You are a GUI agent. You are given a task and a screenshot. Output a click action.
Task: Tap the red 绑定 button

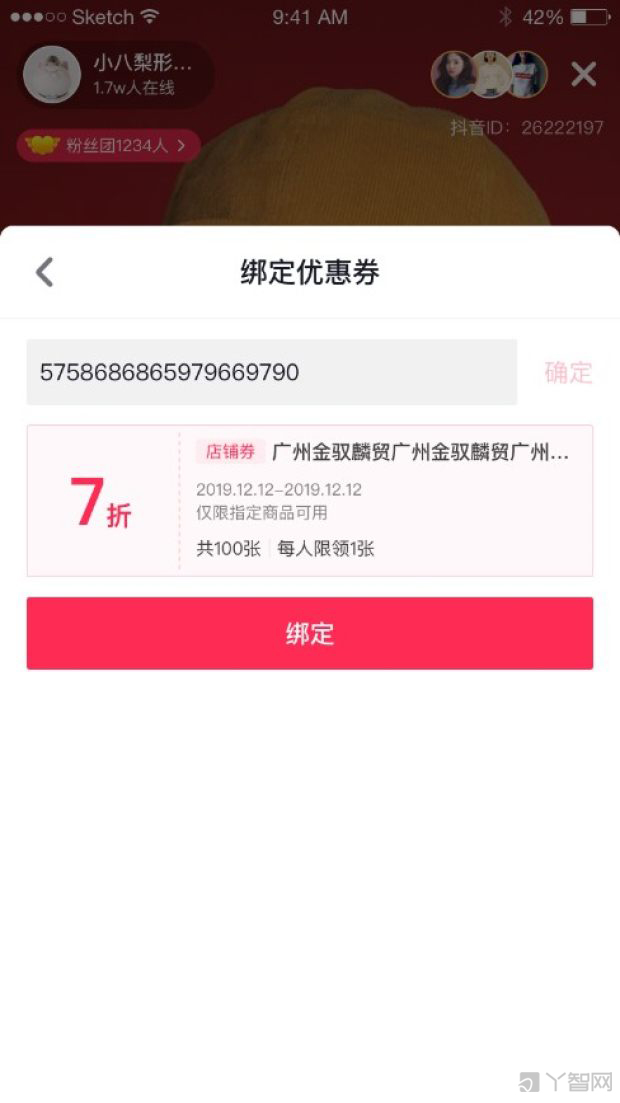[x=309, y=633]
